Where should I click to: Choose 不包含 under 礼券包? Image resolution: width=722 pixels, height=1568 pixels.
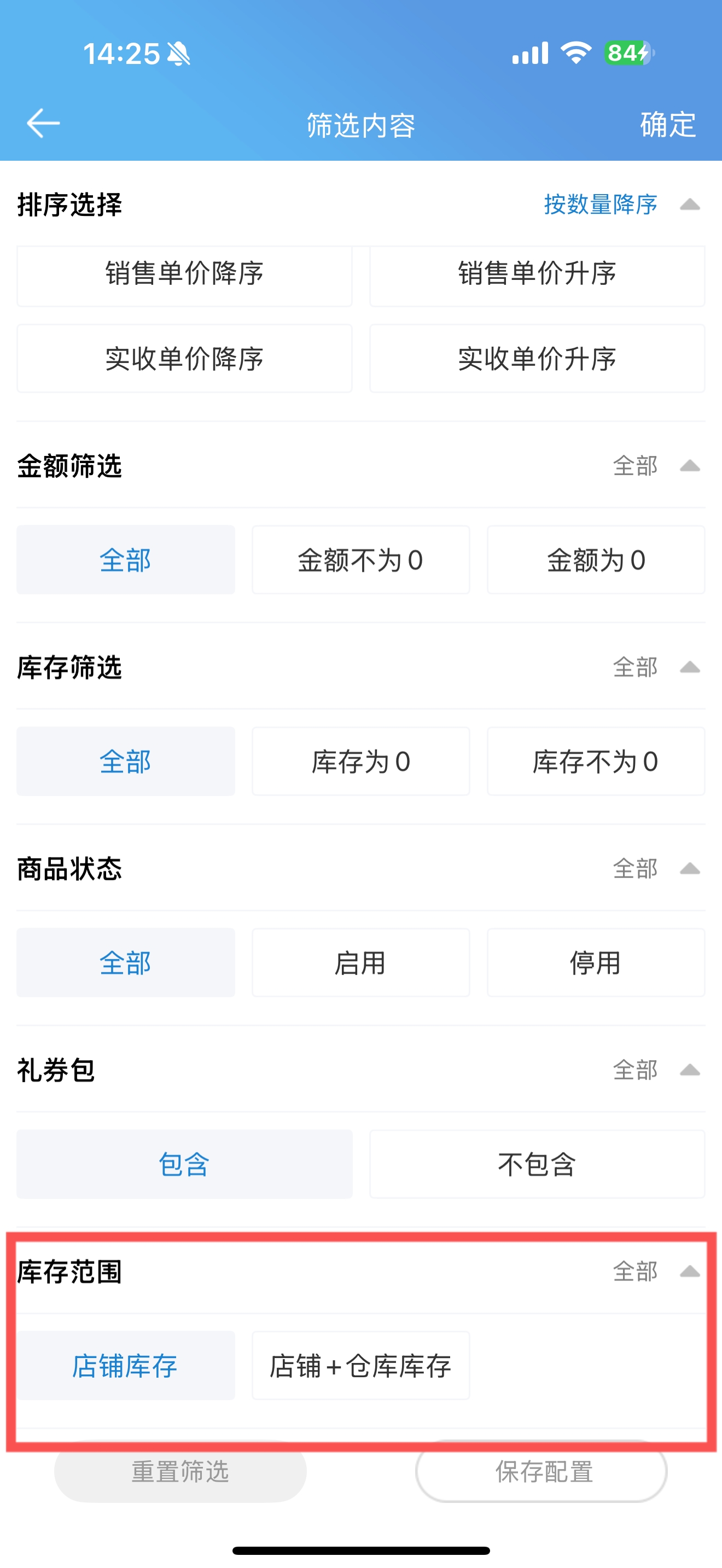click(x=537, y=1165)
